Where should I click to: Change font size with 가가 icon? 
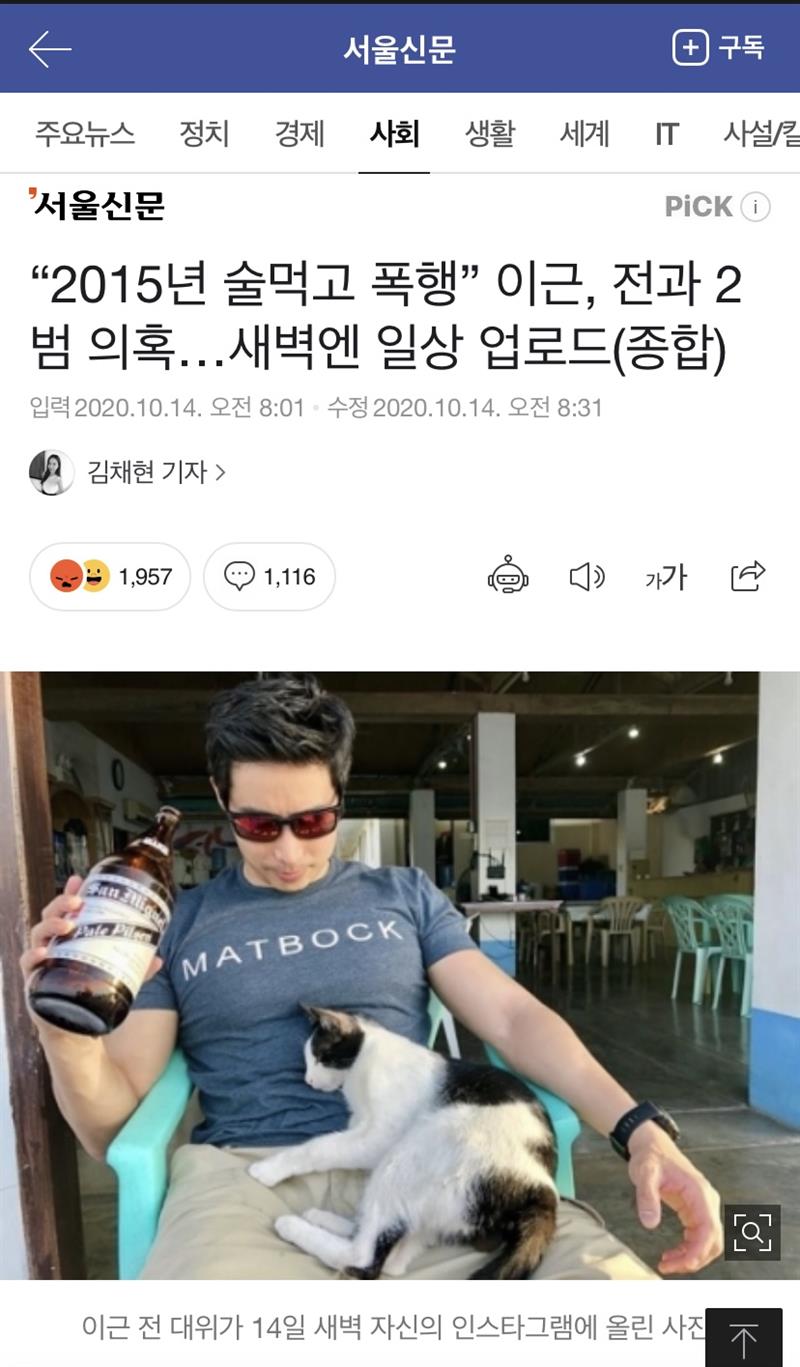tap(666, 576)
